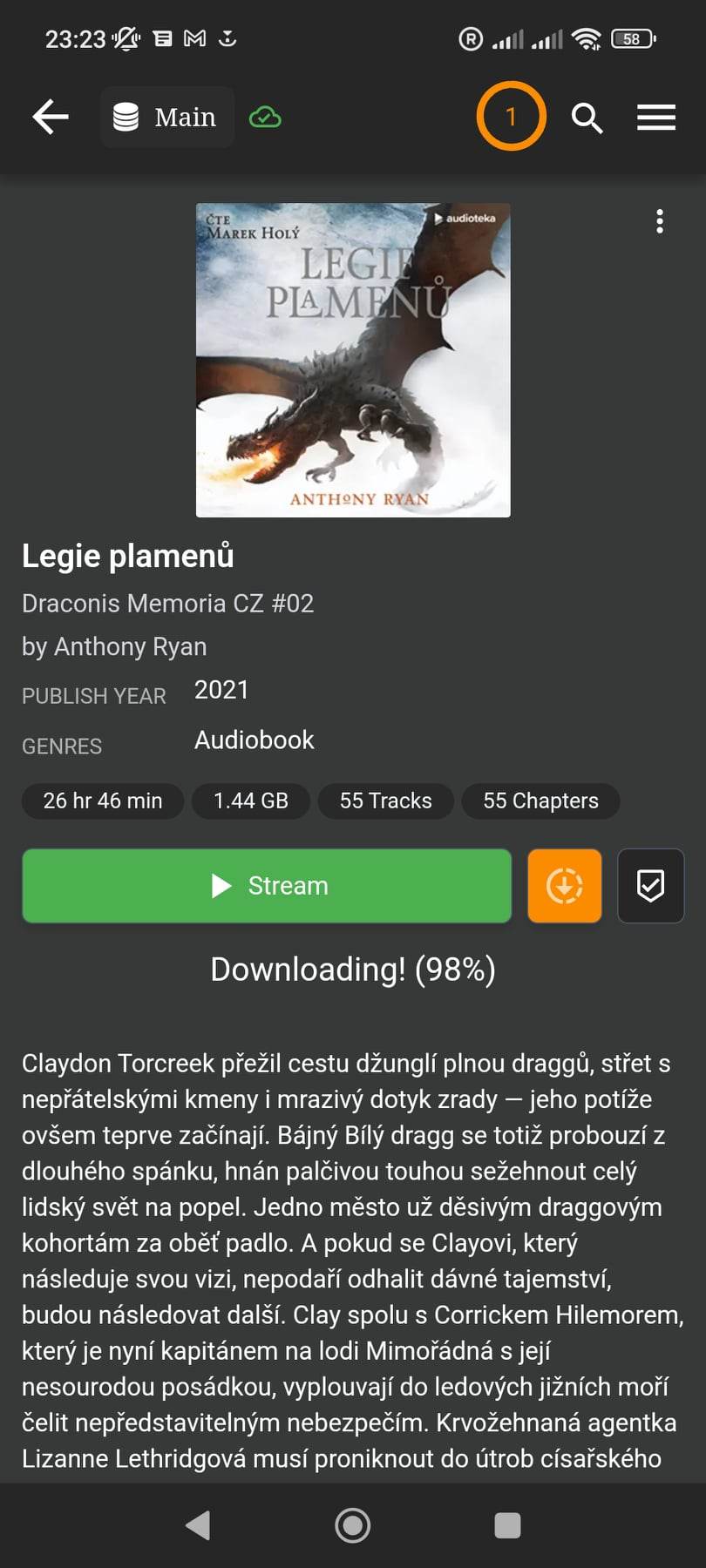Tap the system home button
This screenshot has width=706, height=1568.
tap(353, 1525)
